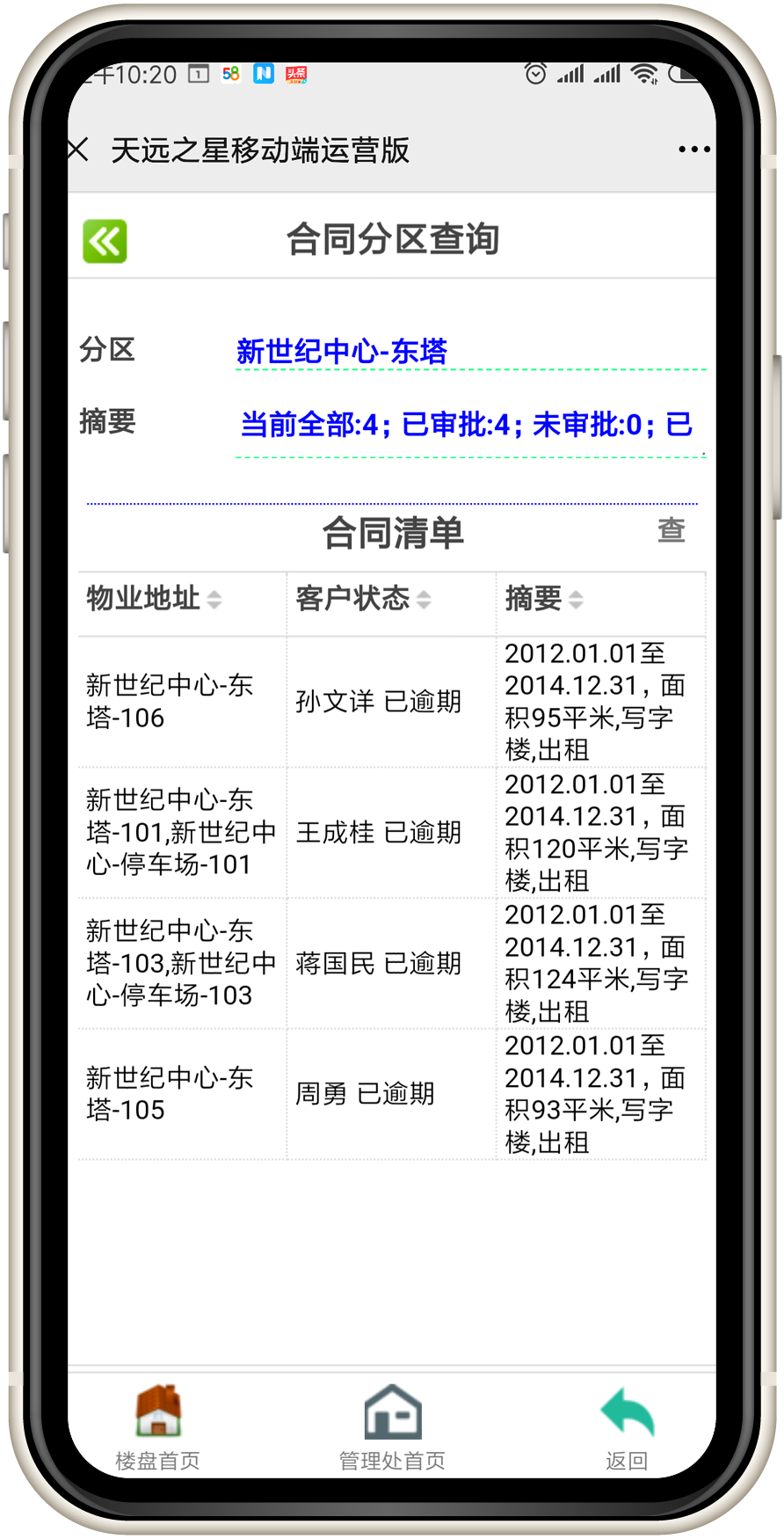
Task: Go to 楼盘首页 tab
Action: point(158,1426)
